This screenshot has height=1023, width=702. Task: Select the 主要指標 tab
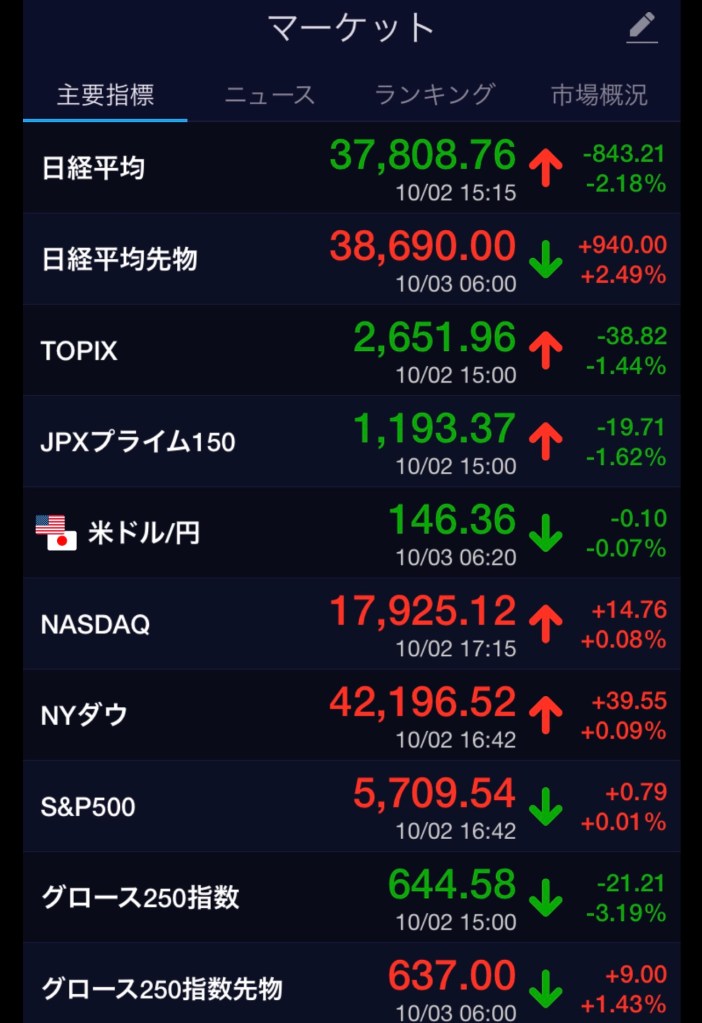[105, 96]
